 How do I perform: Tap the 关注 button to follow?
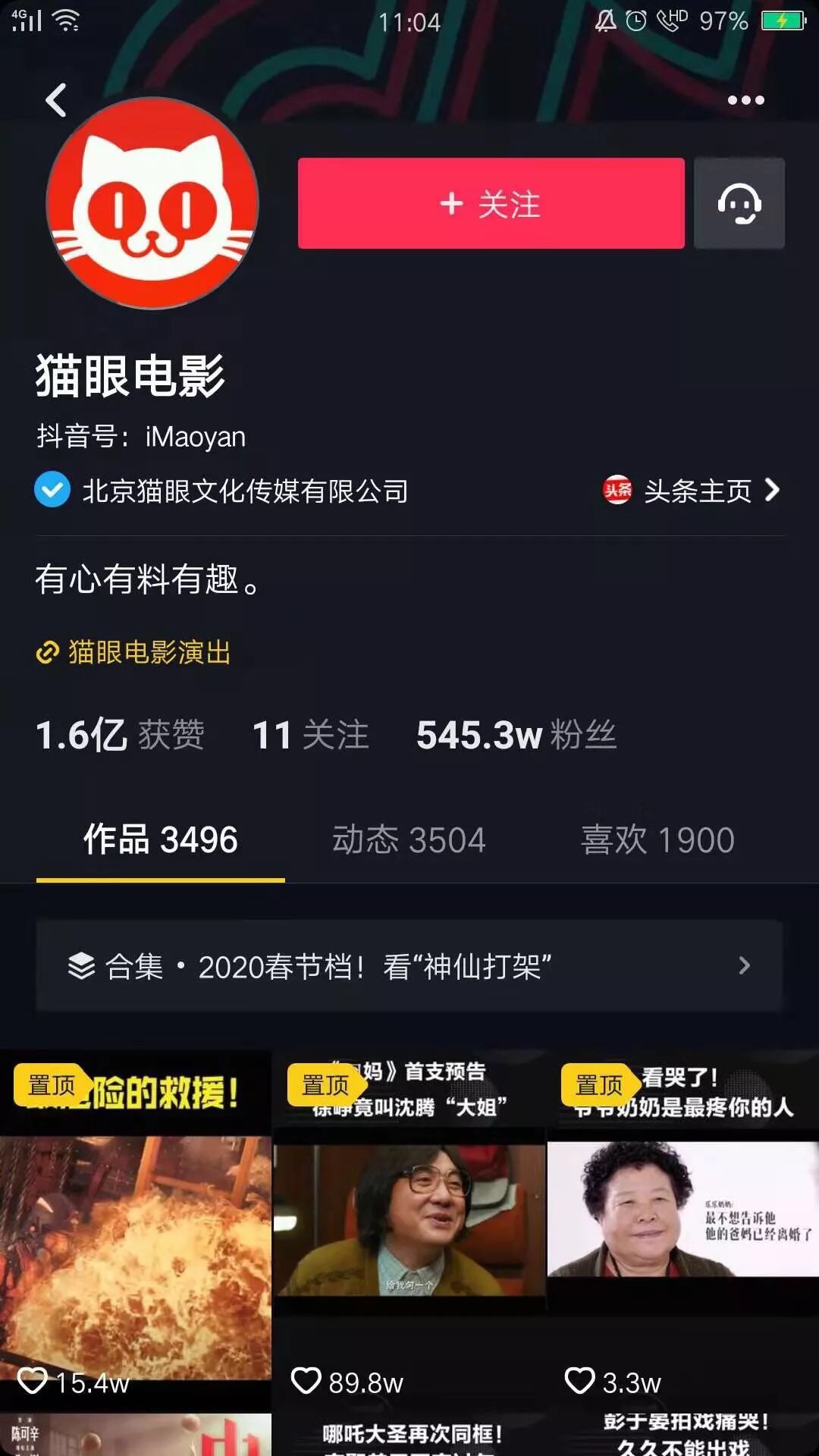491,203
